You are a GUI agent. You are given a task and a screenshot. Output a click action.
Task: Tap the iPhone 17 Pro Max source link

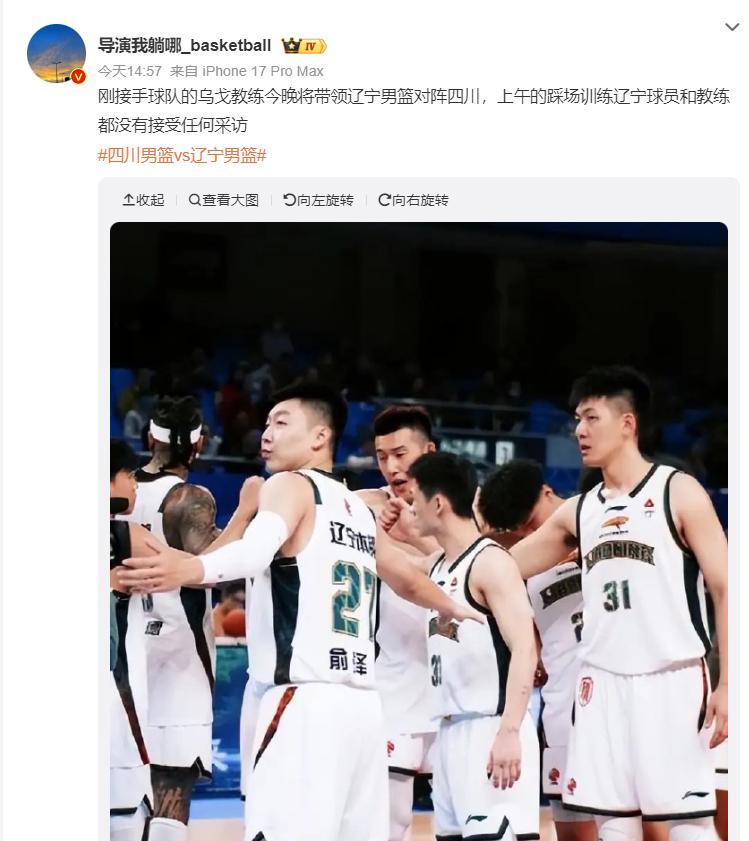click(x=263, y=71)
